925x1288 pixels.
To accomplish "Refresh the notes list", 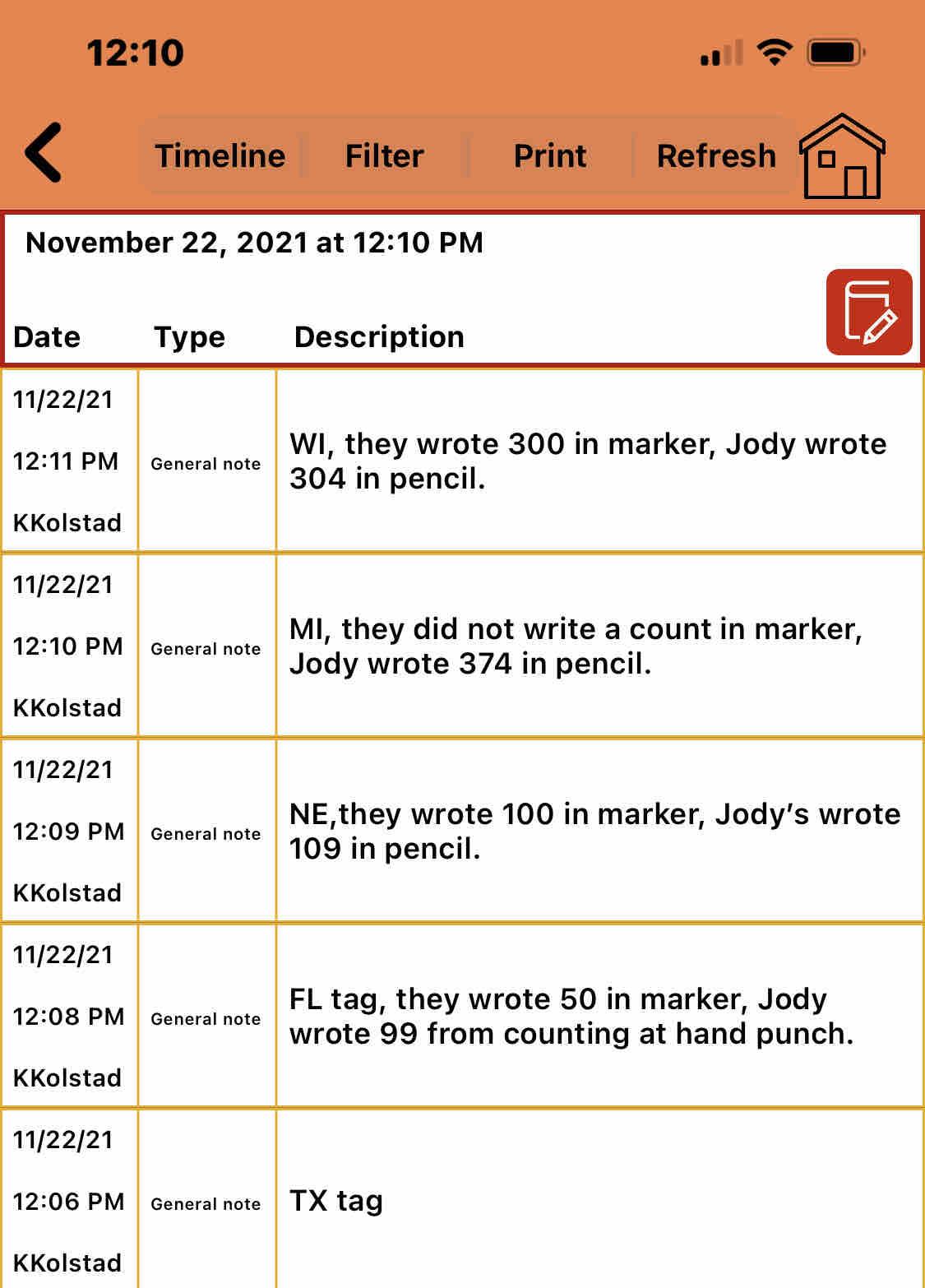I will [715, 156].
